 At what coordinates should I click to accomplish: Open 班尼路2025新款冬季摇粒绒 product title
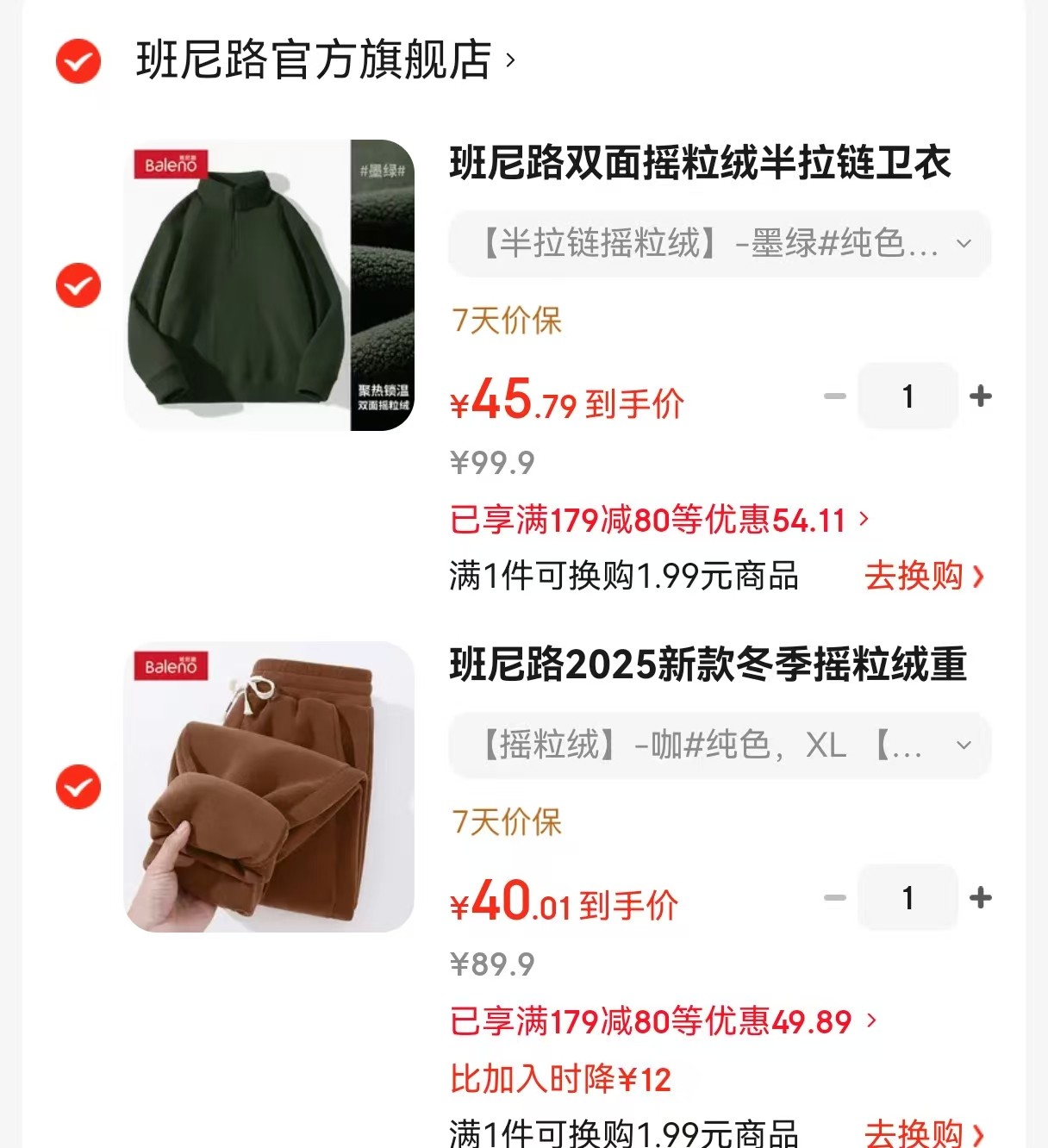pyautogui.click(x=708, y=664)
